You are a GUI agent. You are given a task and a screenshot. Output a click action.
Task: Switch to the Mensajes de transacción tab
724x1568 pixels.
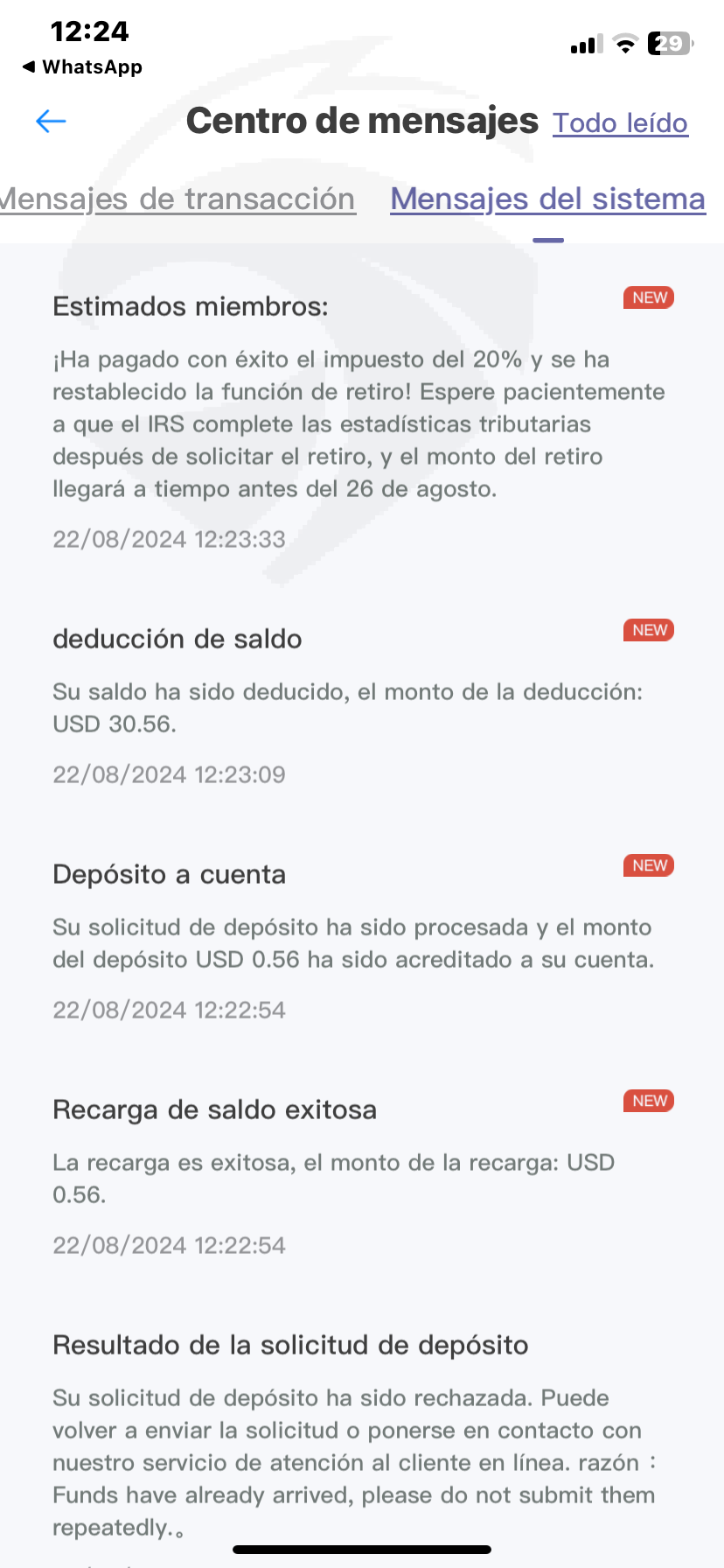tap(178, 199)
